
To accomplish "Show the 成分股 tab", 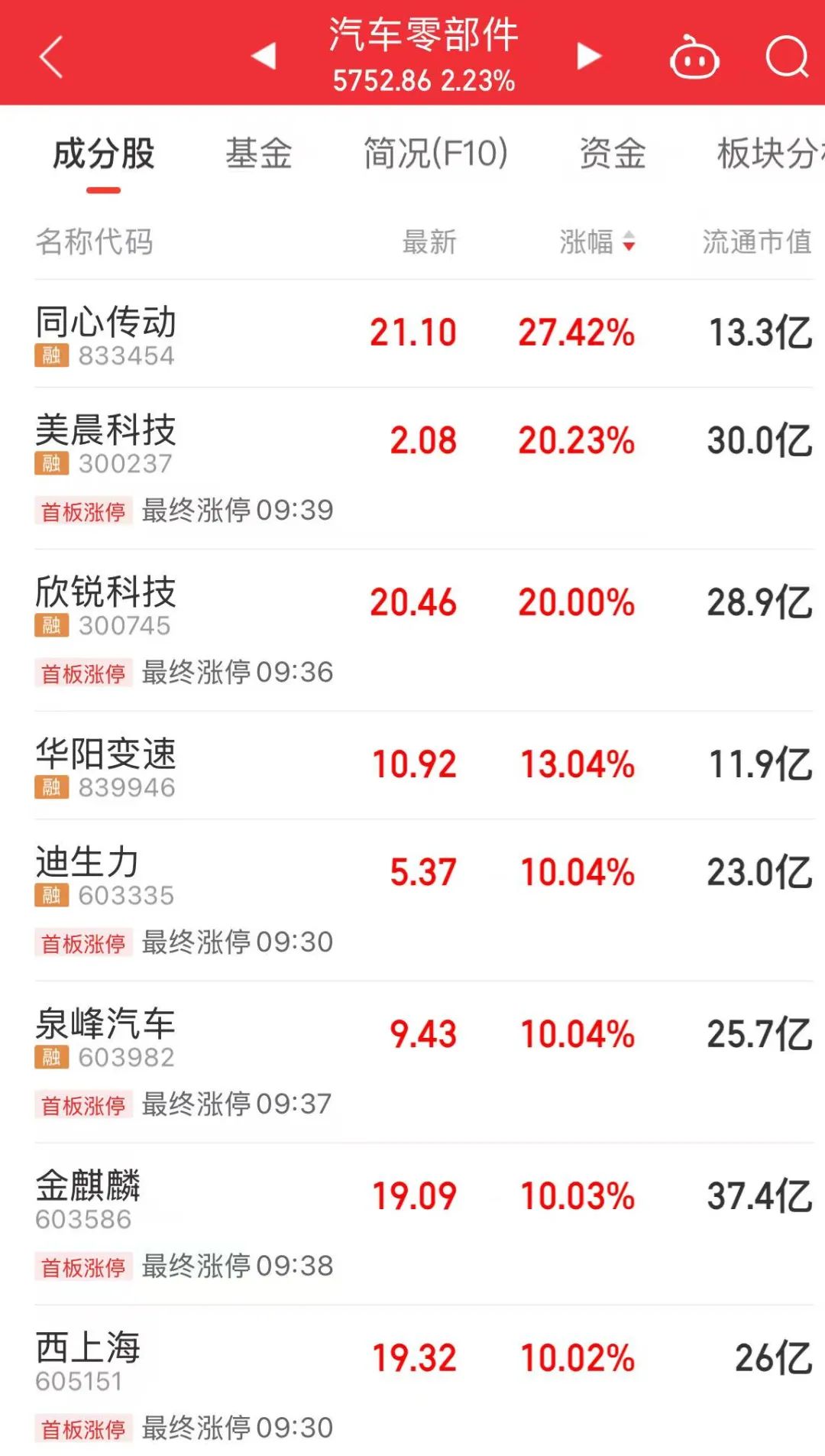I will point(104,153).
